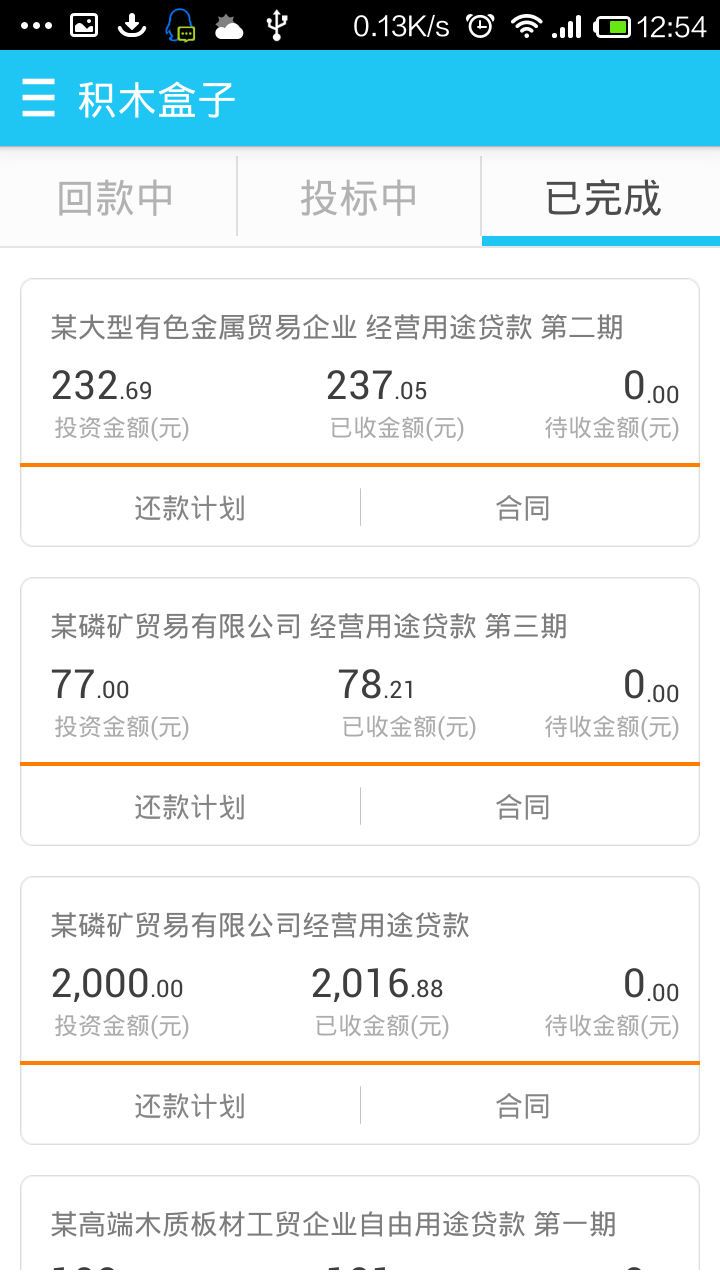Viewport: 720px width, 1280px height.
Task: Open the hamburger drawer menu
Action: pyautogui.click(x=38, y=98)
